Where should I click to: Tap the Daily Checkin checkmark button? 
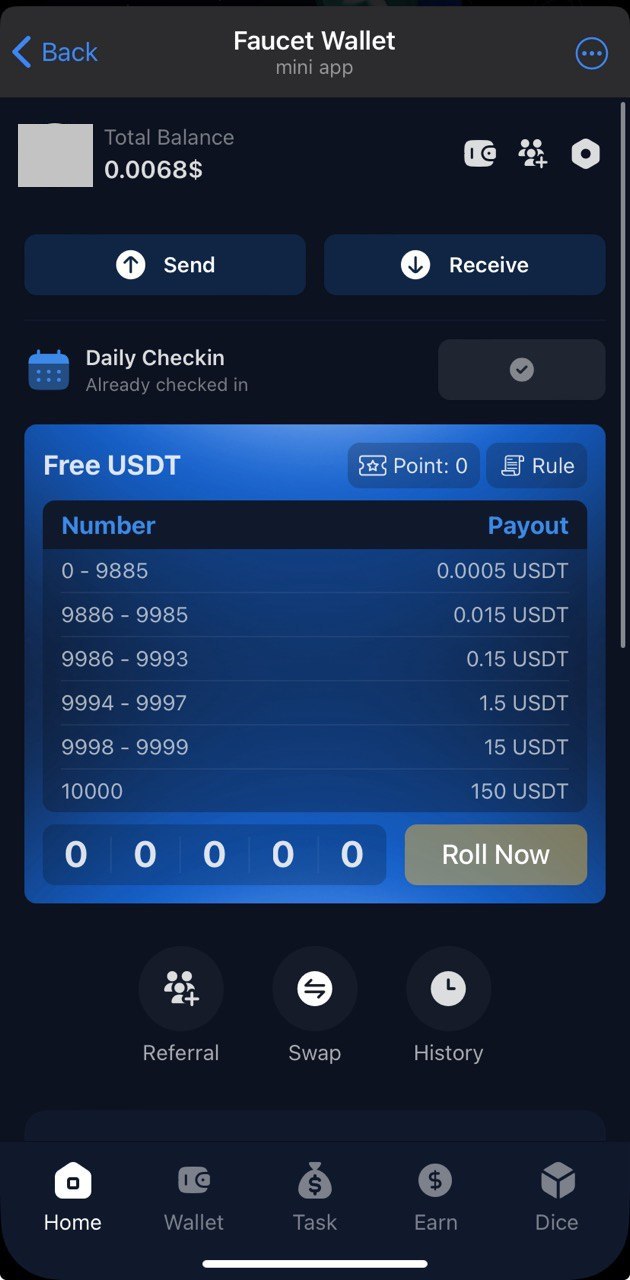click(x=521, y=370)
